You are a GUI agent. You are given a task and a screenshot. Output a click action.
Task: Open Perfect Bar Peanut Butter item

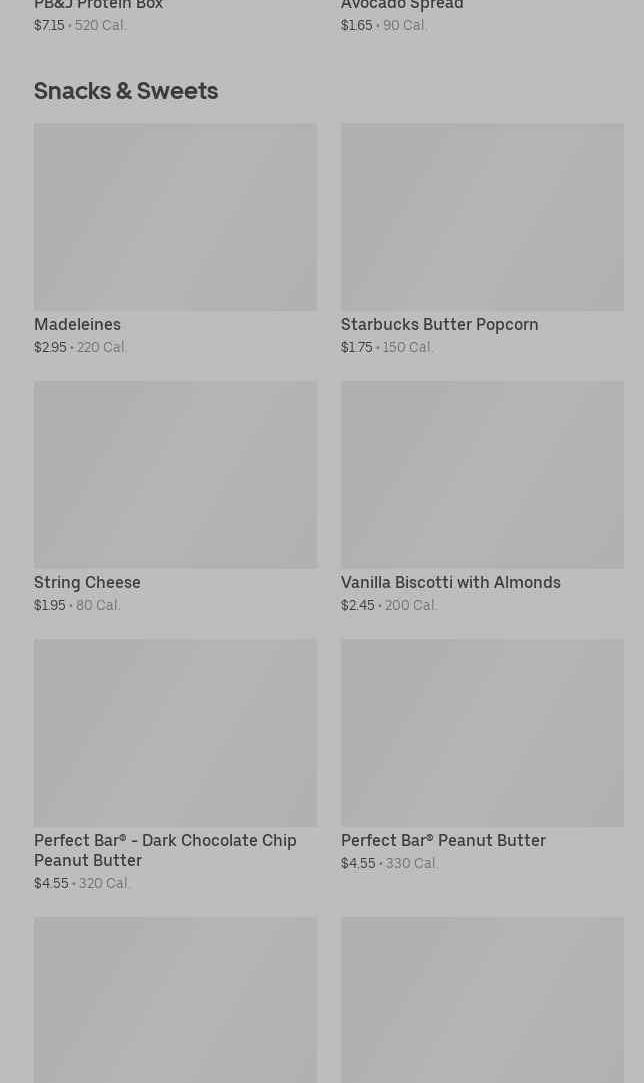point(482,756)
